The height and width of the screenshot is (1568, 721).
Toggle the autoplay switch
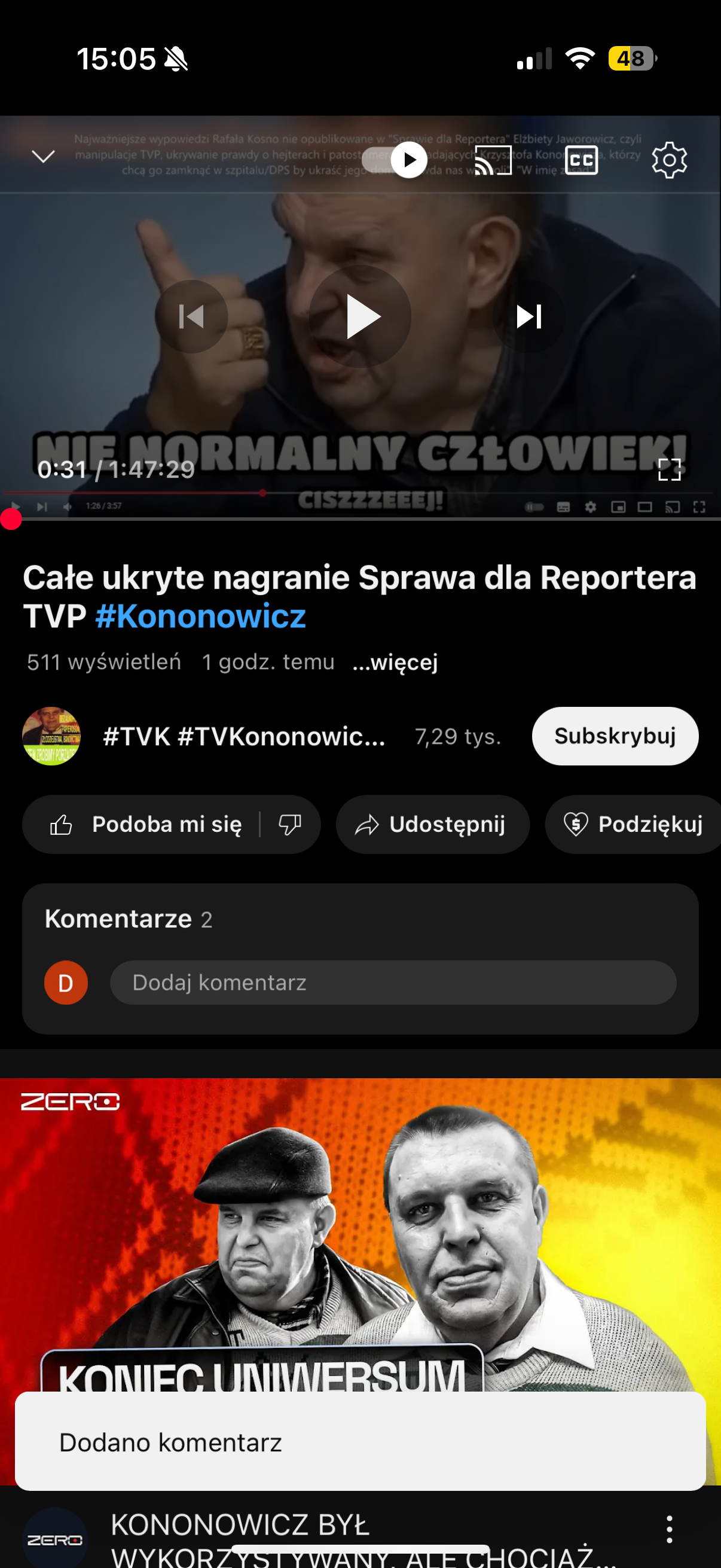coord(394,160)
